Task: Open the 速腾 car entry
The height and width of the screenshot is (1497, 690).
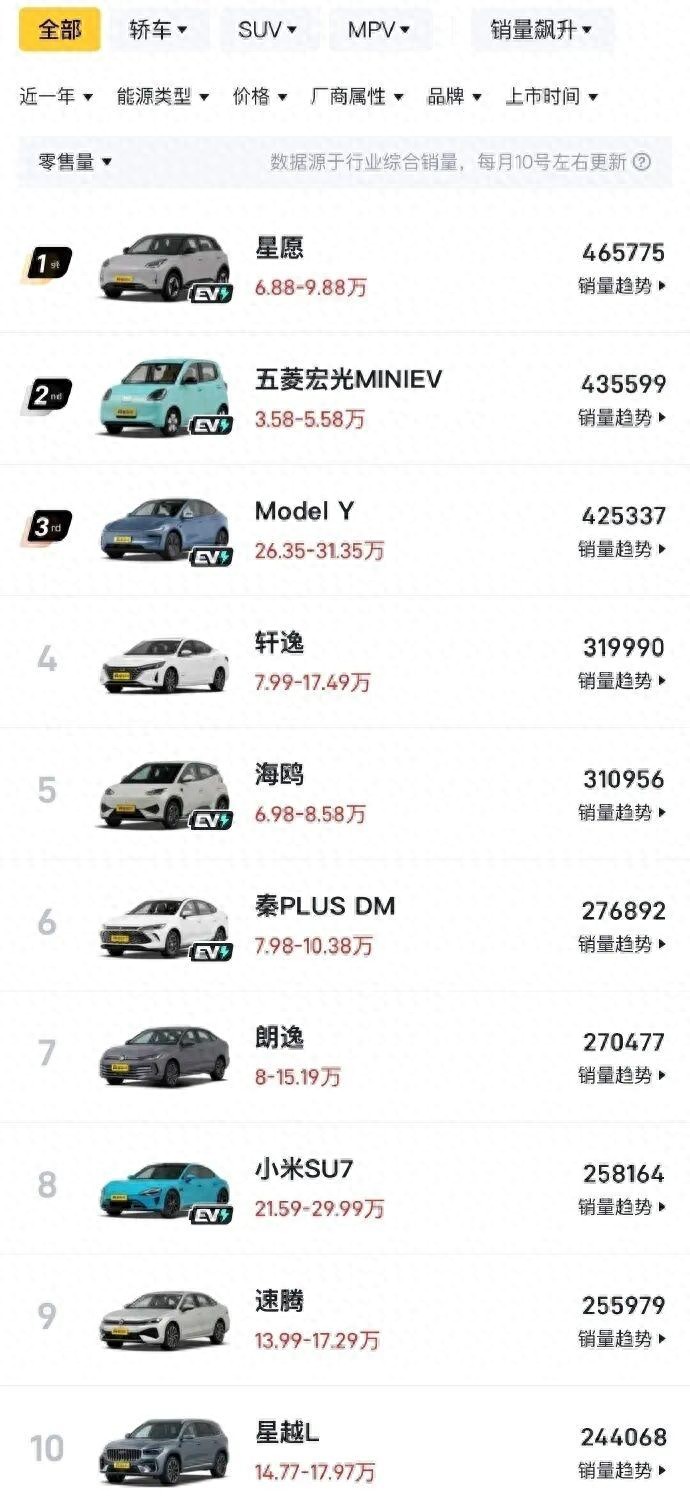Action: pos(279,1302)
